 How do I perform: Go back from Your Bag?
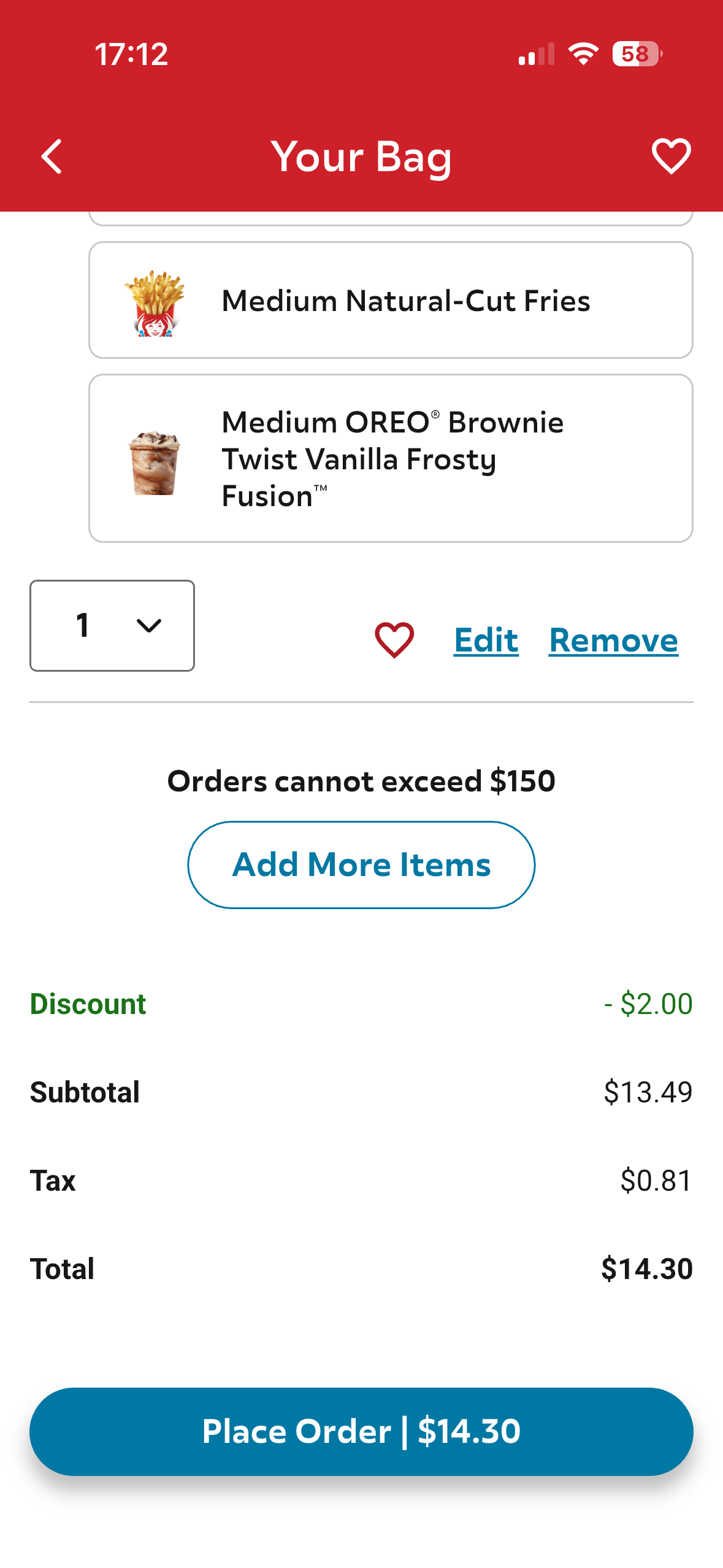coord(52,156)
